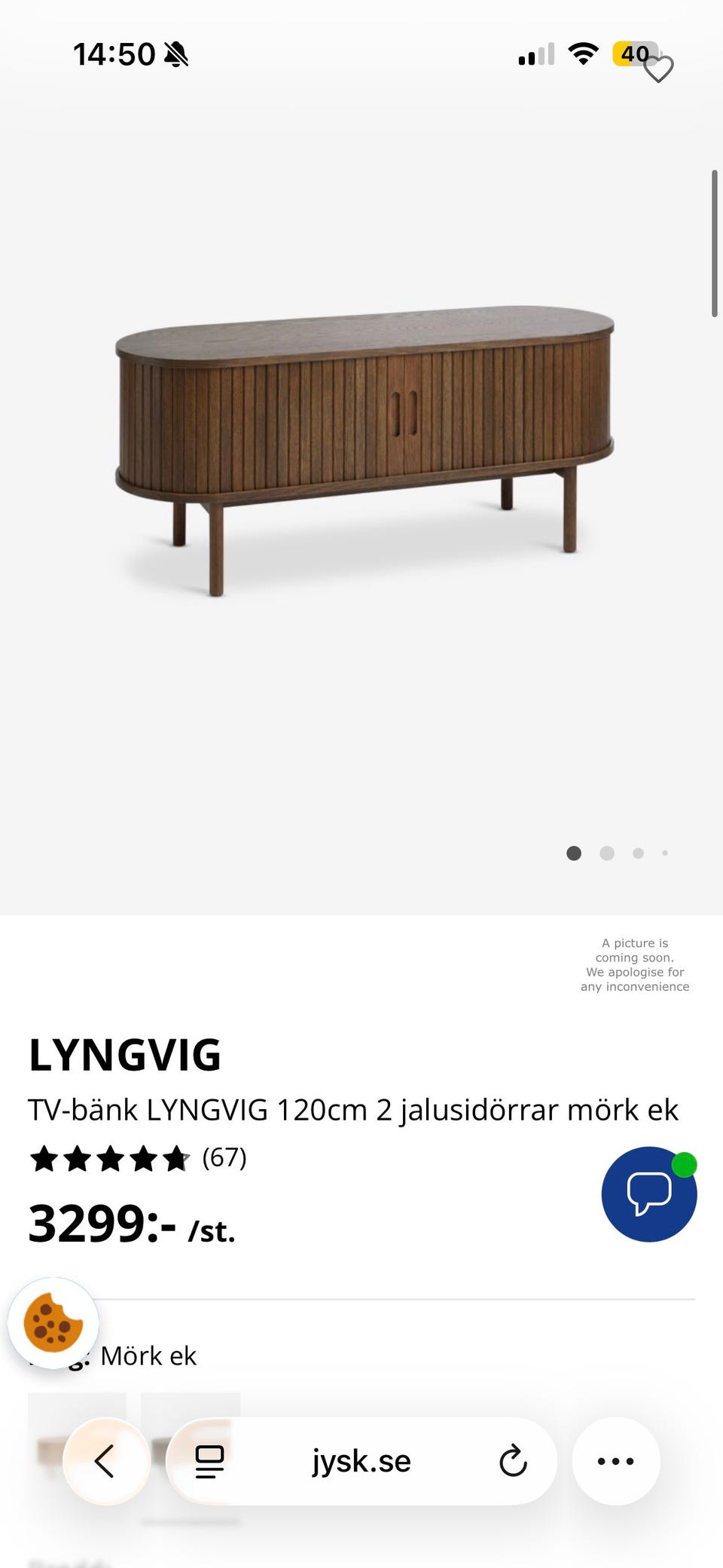Open the browser overflow menu
The image size is (723, 1568).
tap(616, 1460)
